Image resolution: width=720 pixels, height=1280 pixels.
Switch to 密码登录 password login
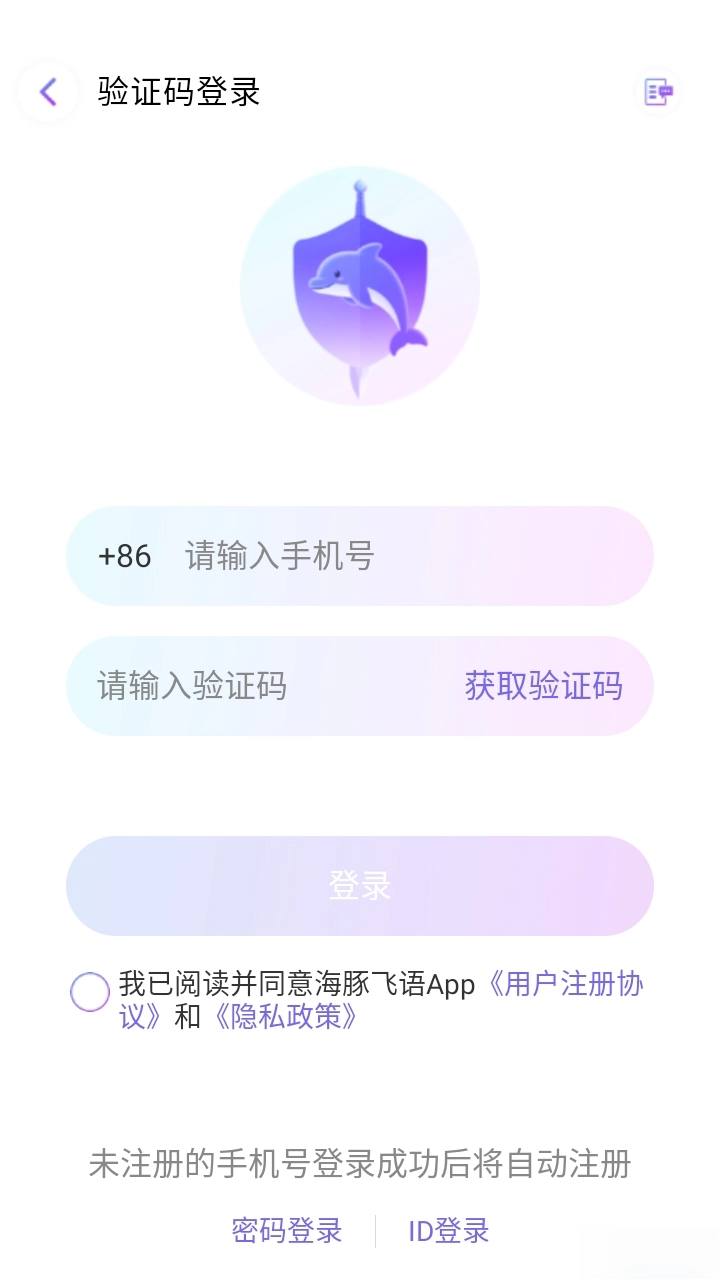287,1231
